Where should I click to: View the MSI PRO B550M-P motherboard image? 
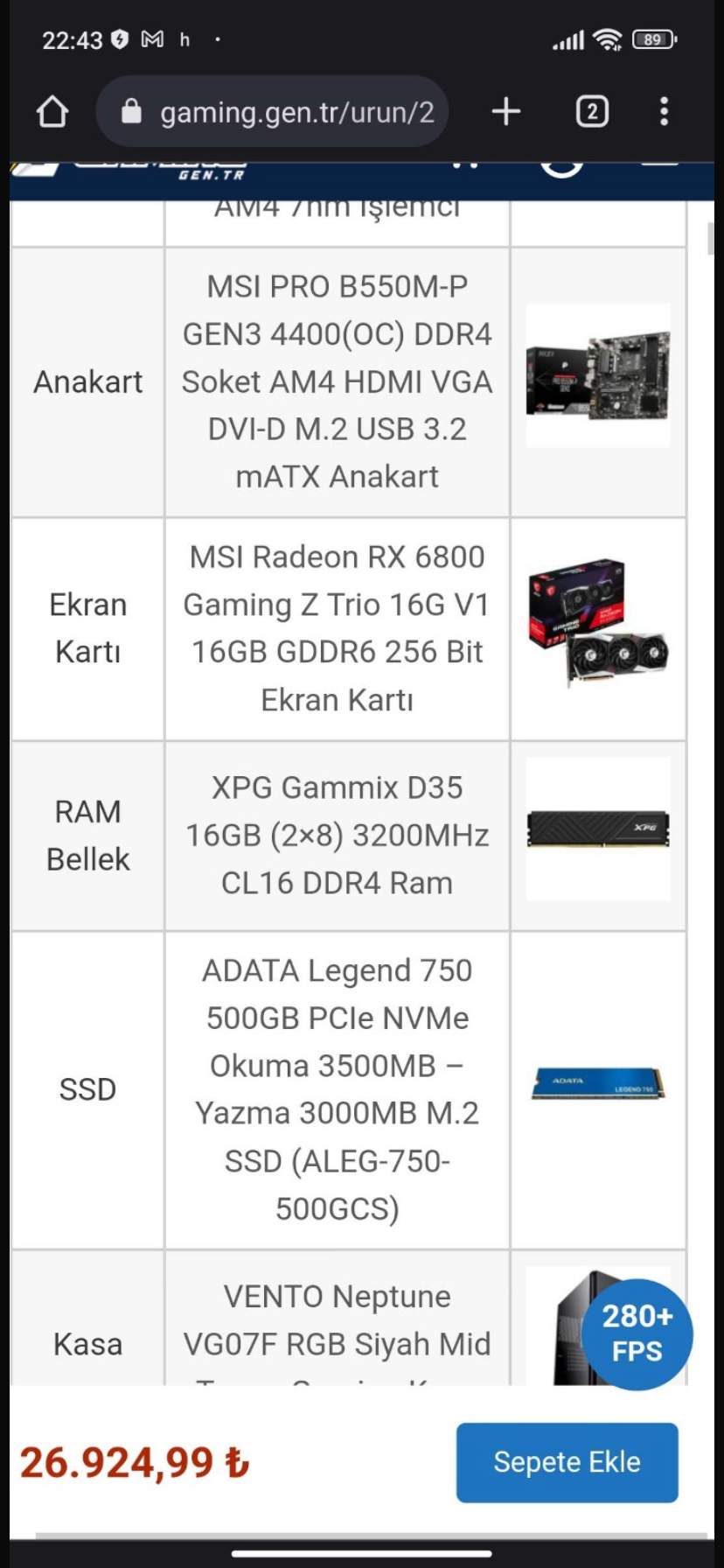point(598,376)
